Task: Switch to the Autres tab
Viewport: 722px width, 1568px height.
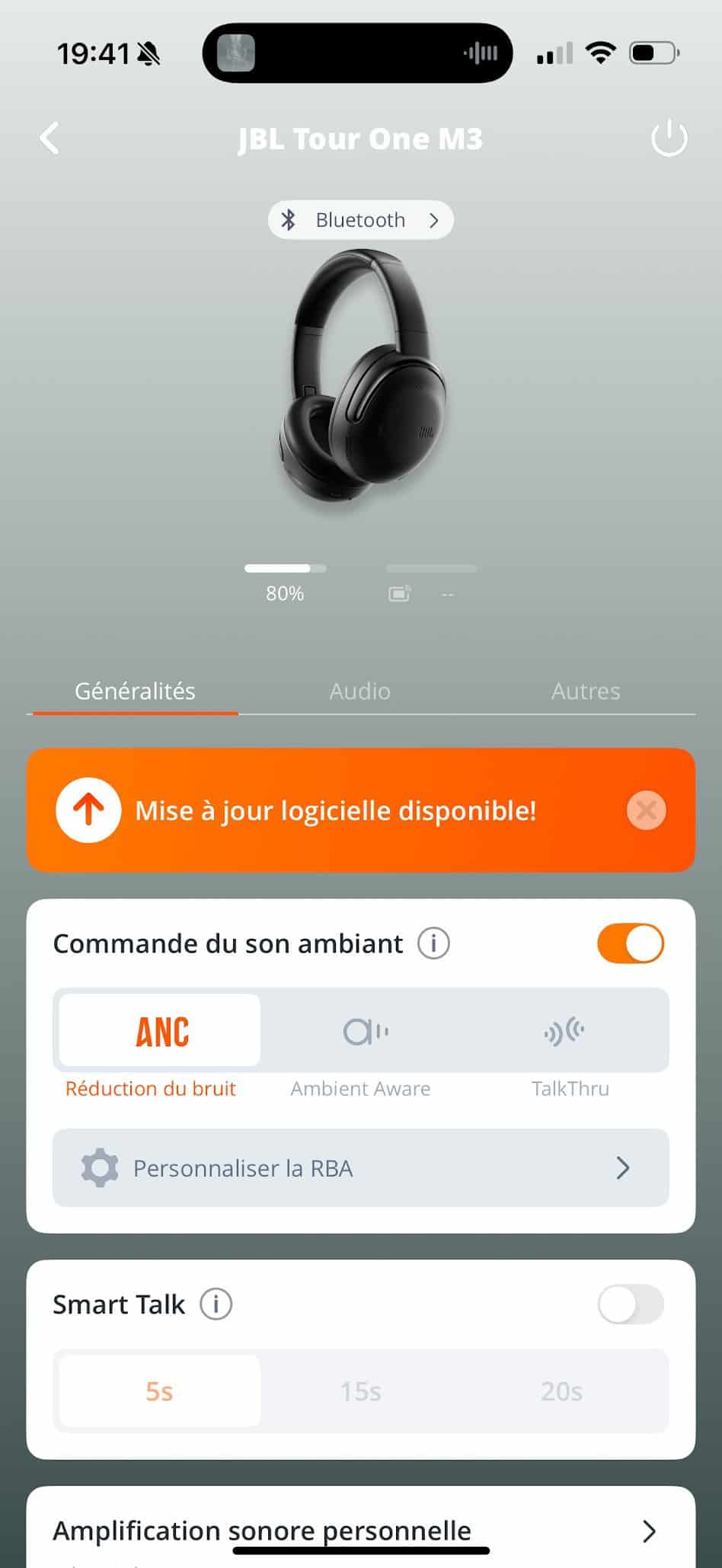Action: click(585, 691)
